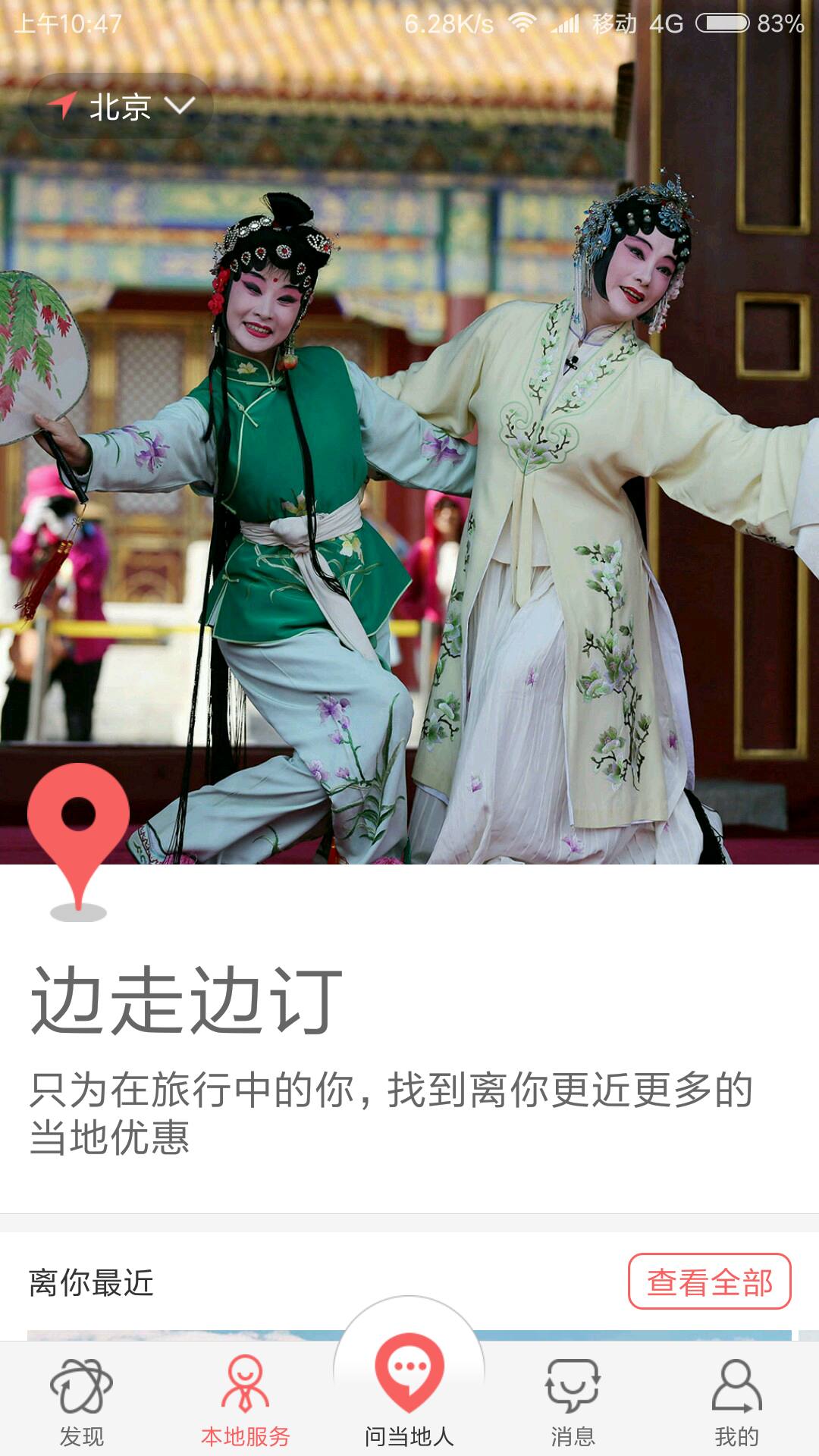The image size is (819, 1456).
Task: Expand the city selector chevron next to 北京
Action: pos(180,108)
